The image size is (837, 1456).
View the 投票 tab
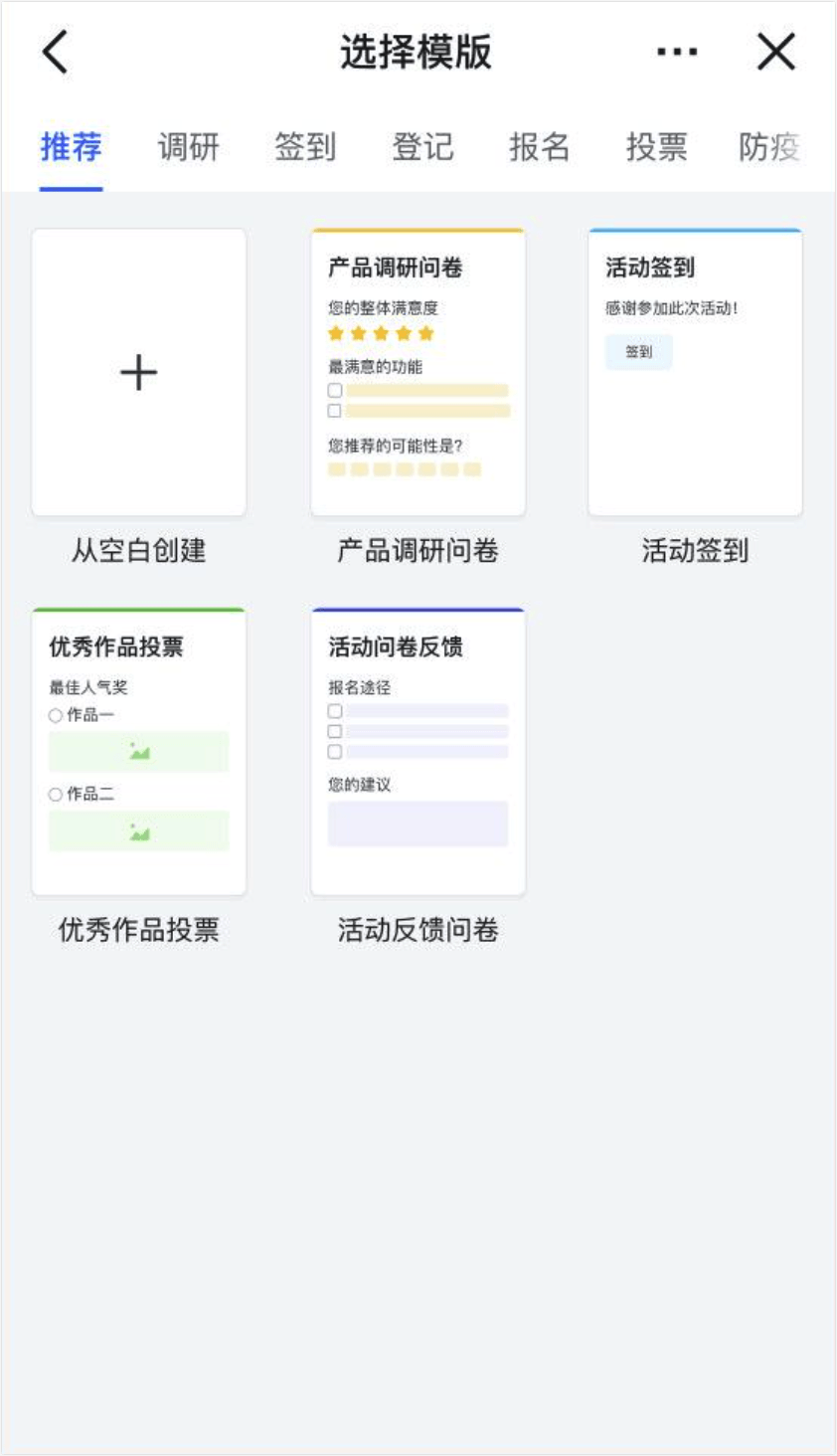656,147
